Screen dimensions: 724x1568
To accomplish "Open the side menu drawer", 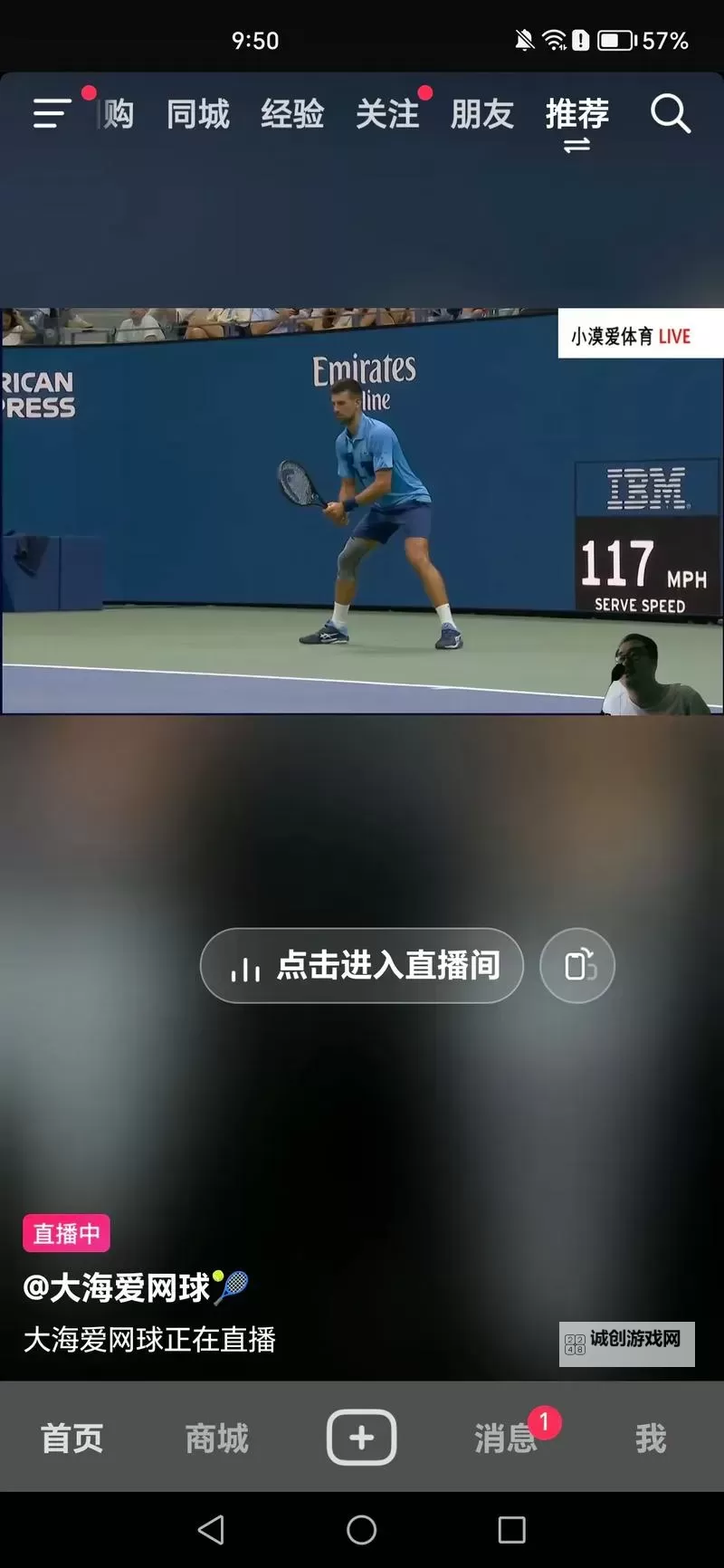I will 52,114.
